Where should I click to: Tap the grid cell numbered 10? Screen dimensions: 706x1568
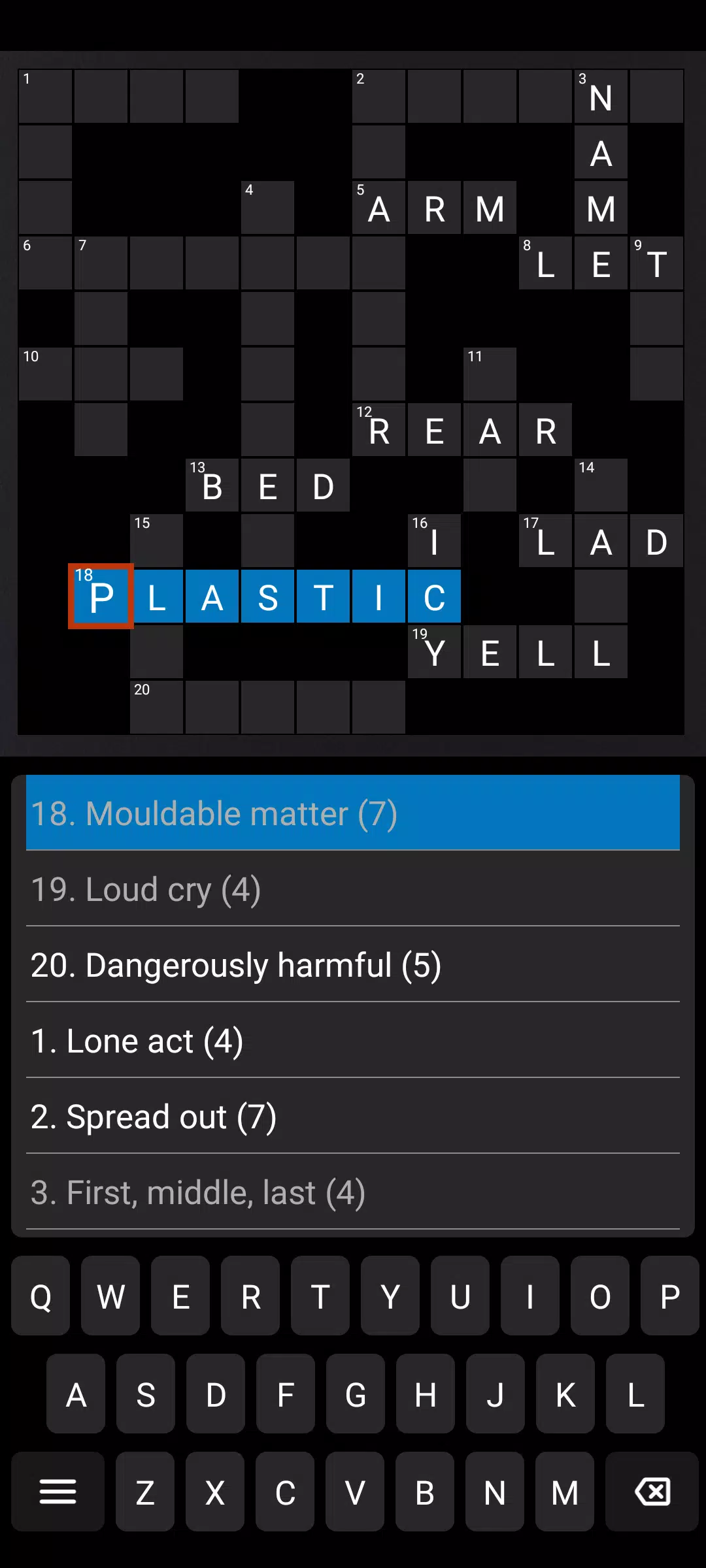(45, 374)
